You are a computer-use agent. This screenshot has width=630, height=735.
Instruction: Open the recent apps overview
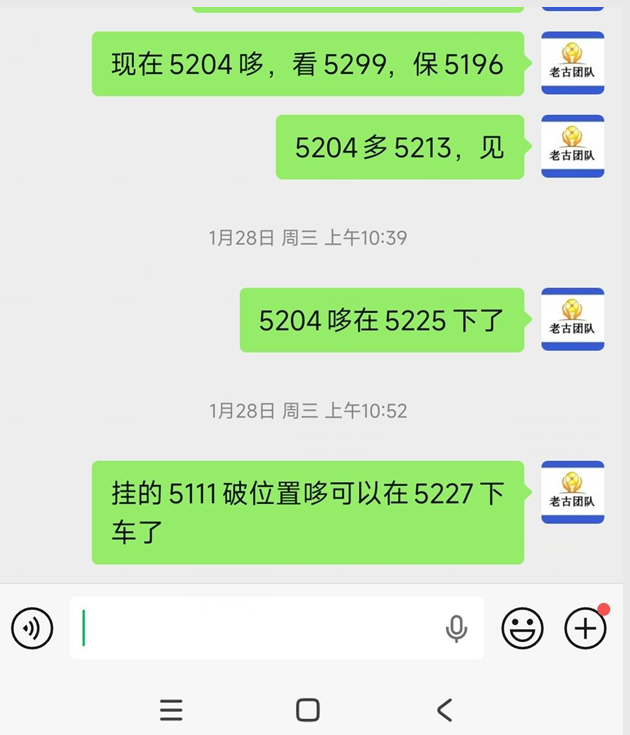click(171, 710)
